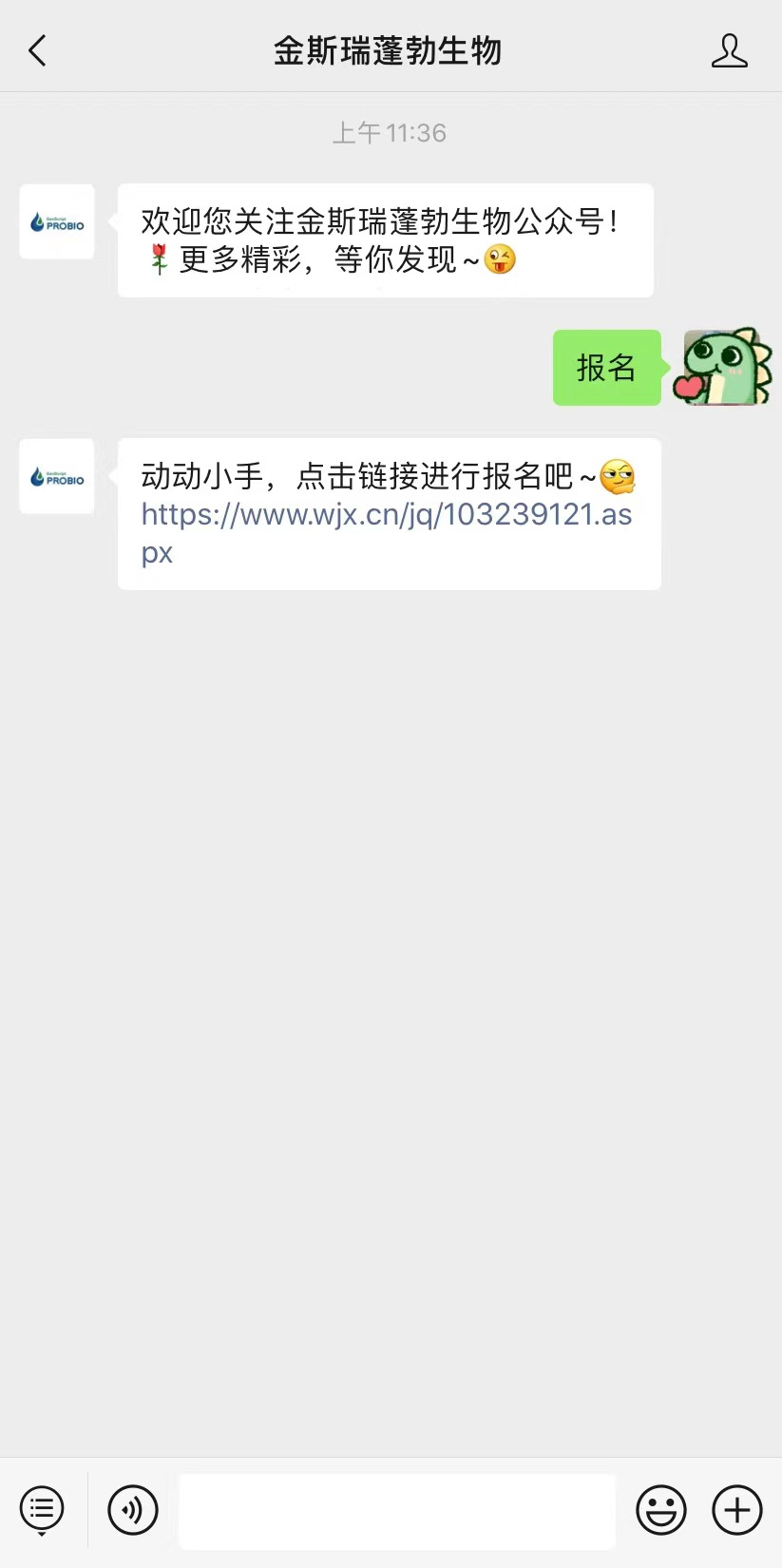This screenshot has width=782, height=1568.
Task: Open the account profile icon
Action: (729, 50)
